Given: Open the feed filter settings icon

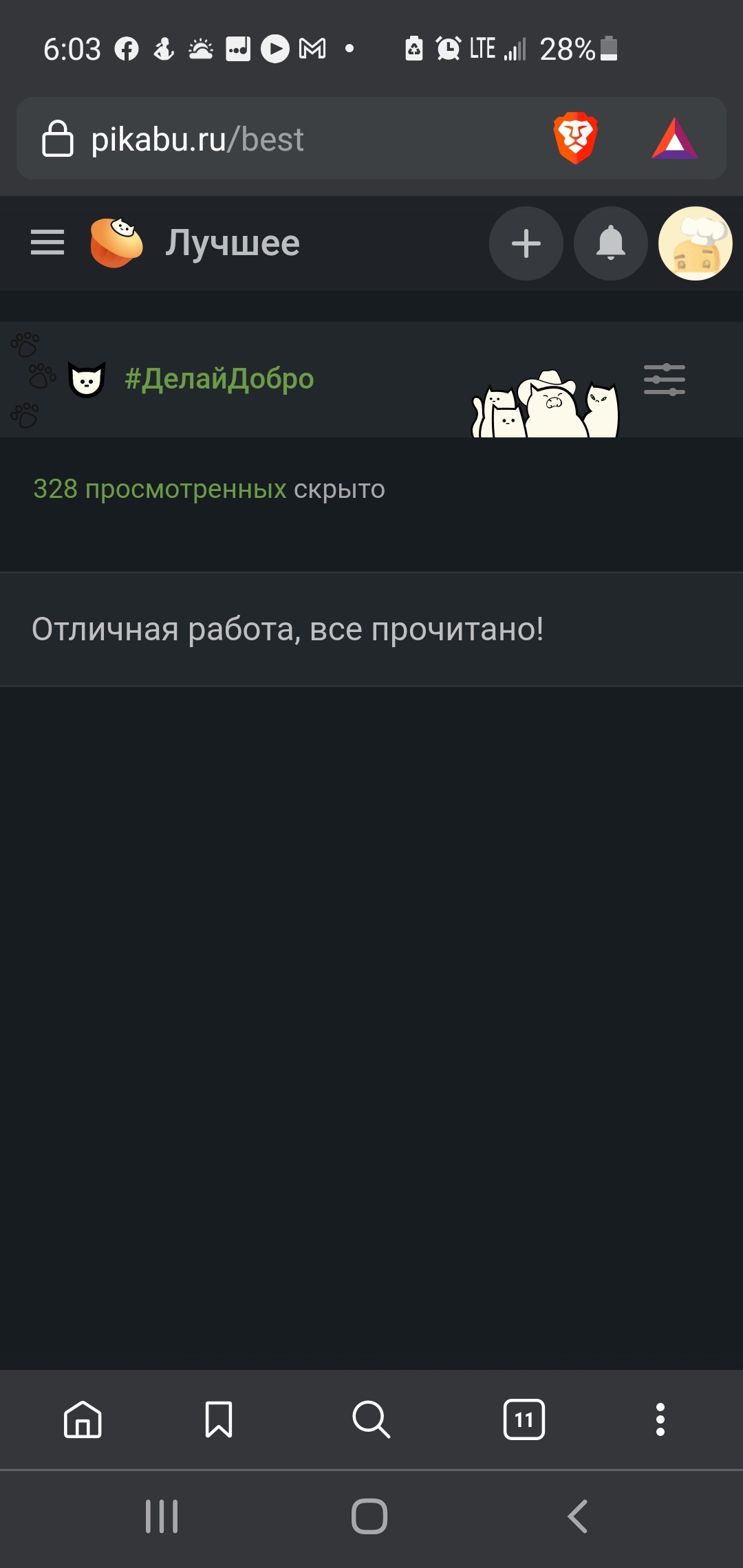Looking at the screenshot, I should (664, 380).
